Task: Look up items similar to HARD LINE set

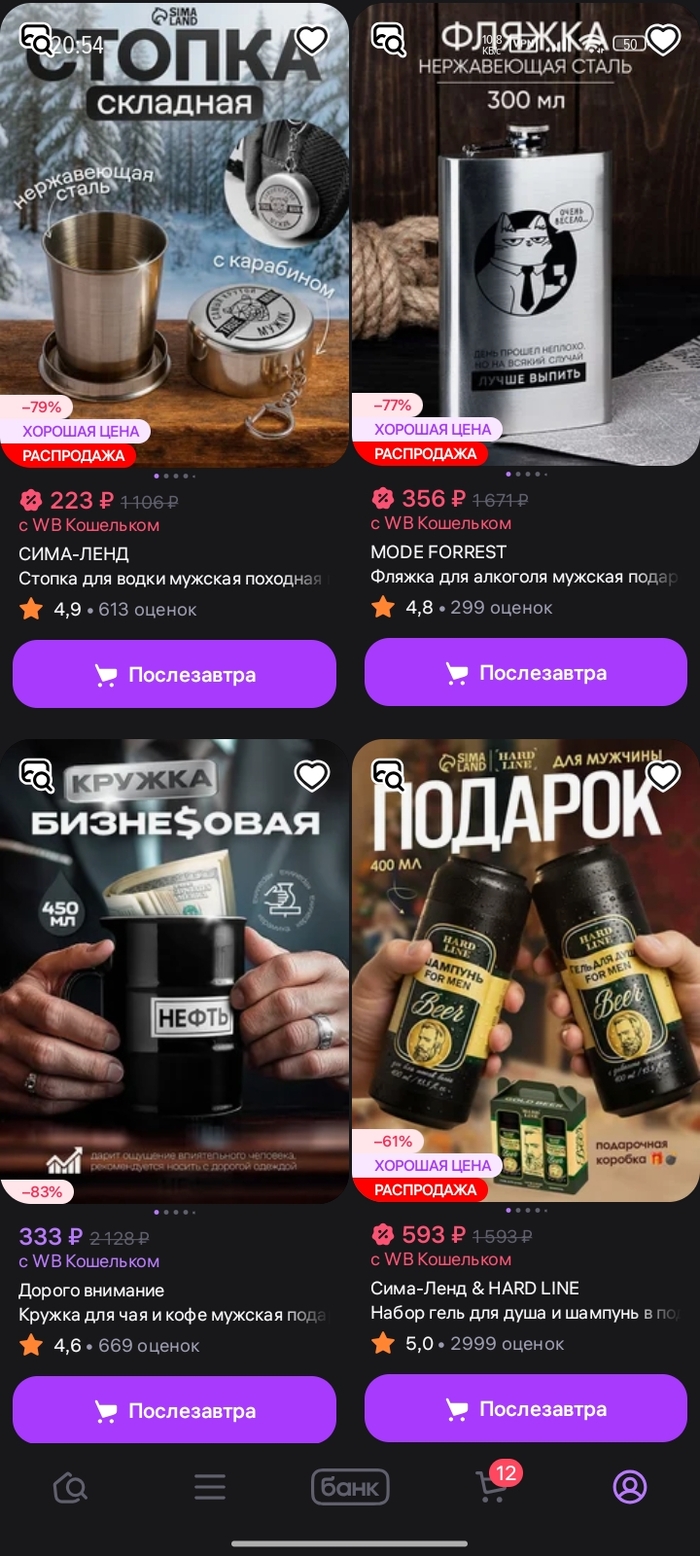Action: 388,775
